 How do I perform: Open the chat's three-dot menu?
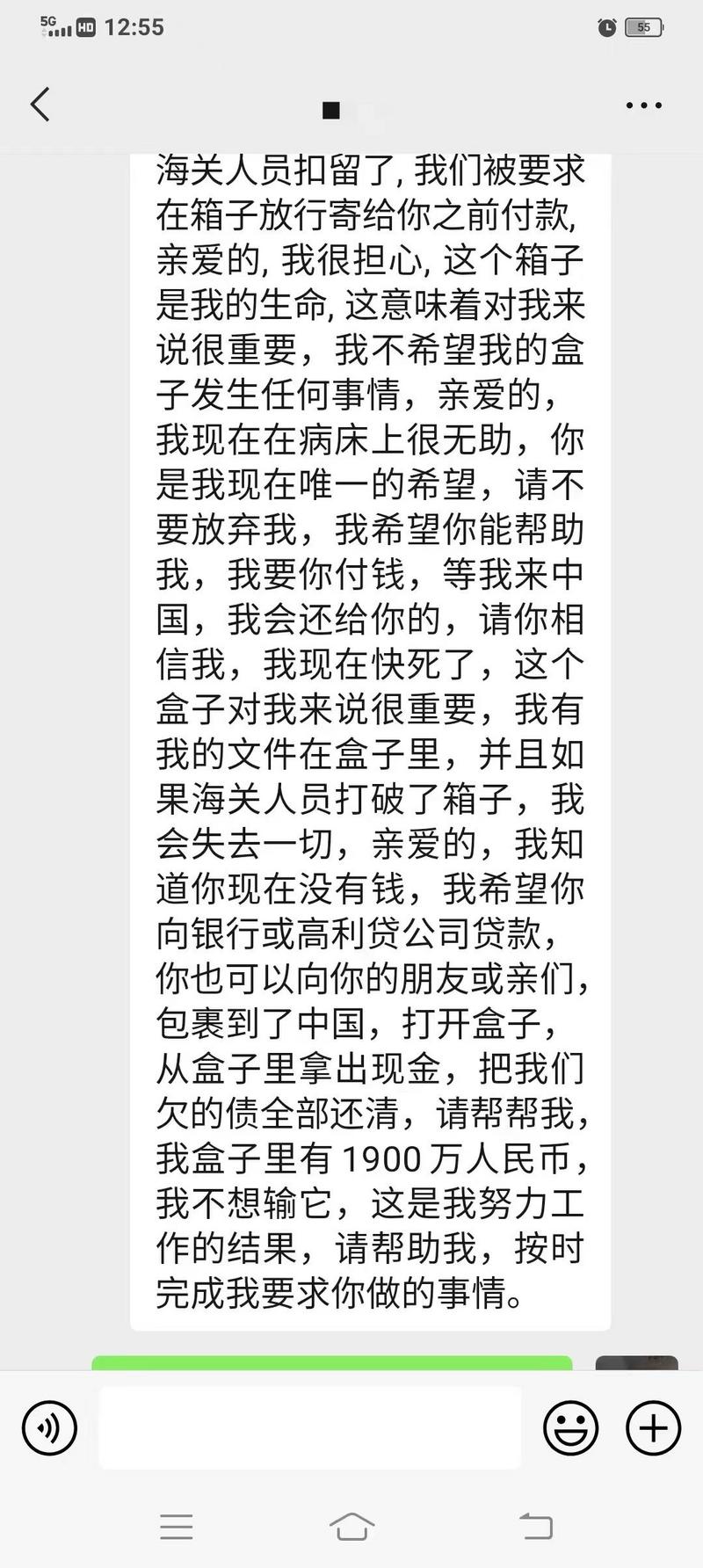pyautogui.click(x=643, y=105)
